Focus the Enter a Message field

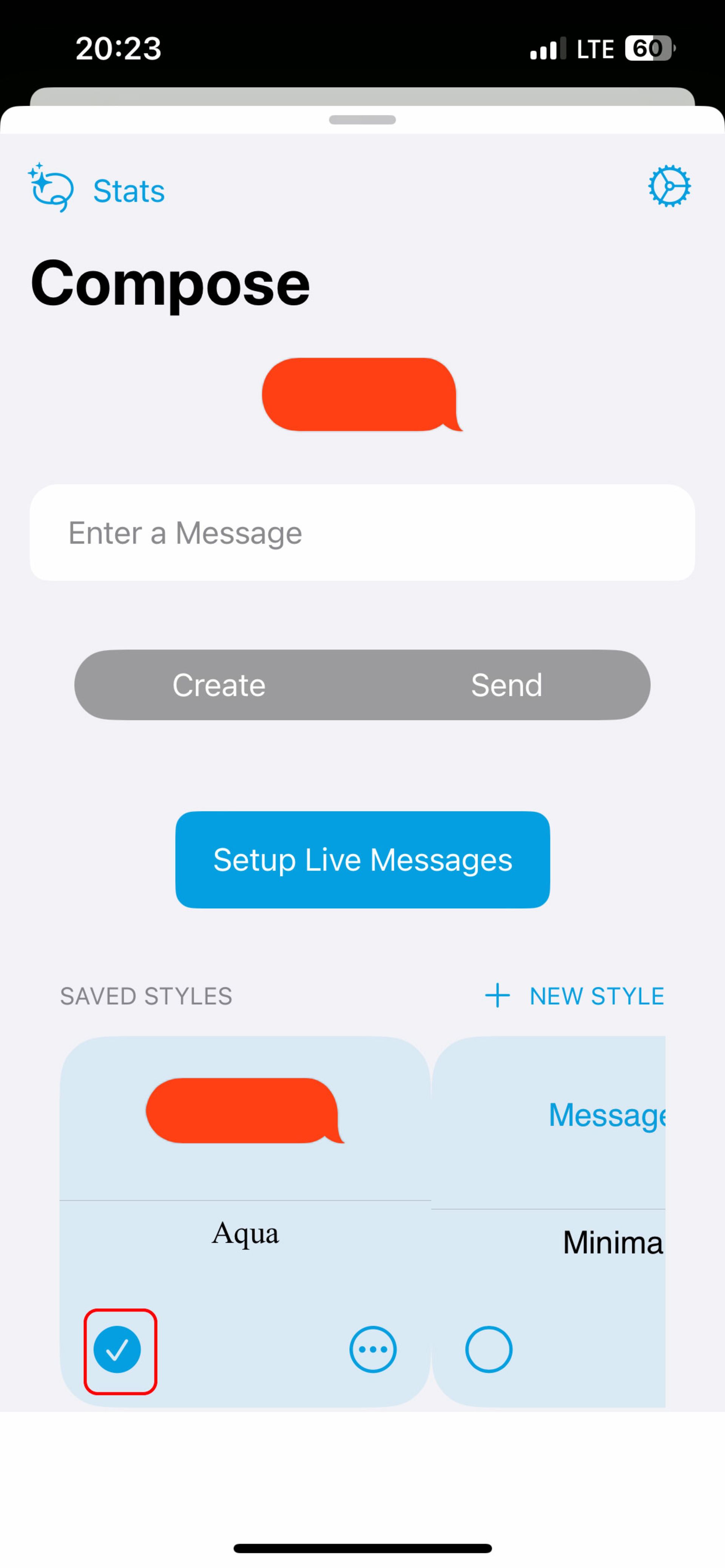coord(362,532)
